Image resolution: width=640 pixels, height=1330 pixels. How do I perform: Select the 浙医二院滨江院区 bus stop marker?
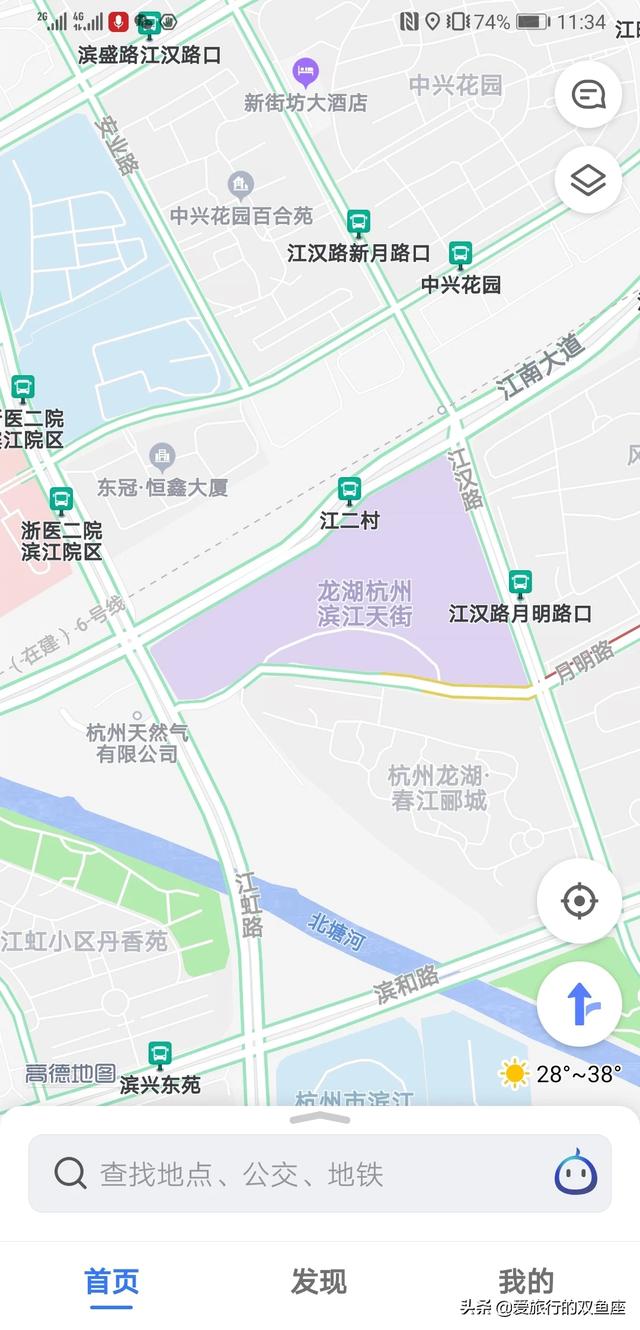(62, 500)
